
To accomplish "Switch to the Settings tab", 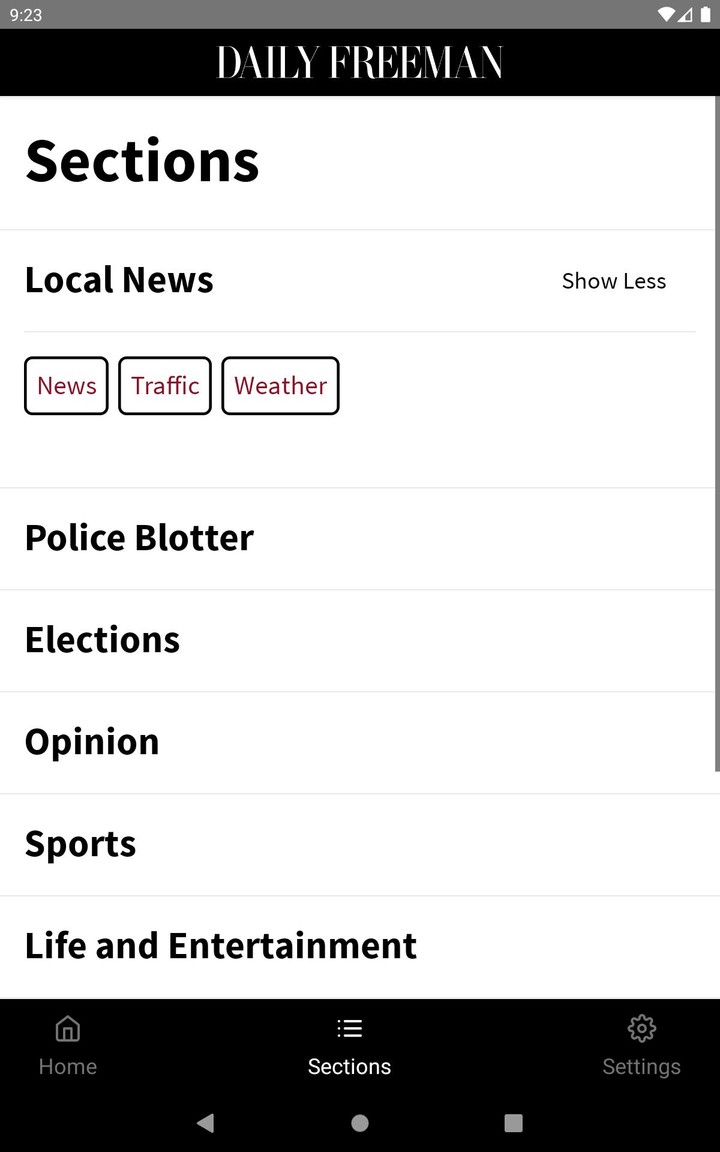I will click(641, 1046).
